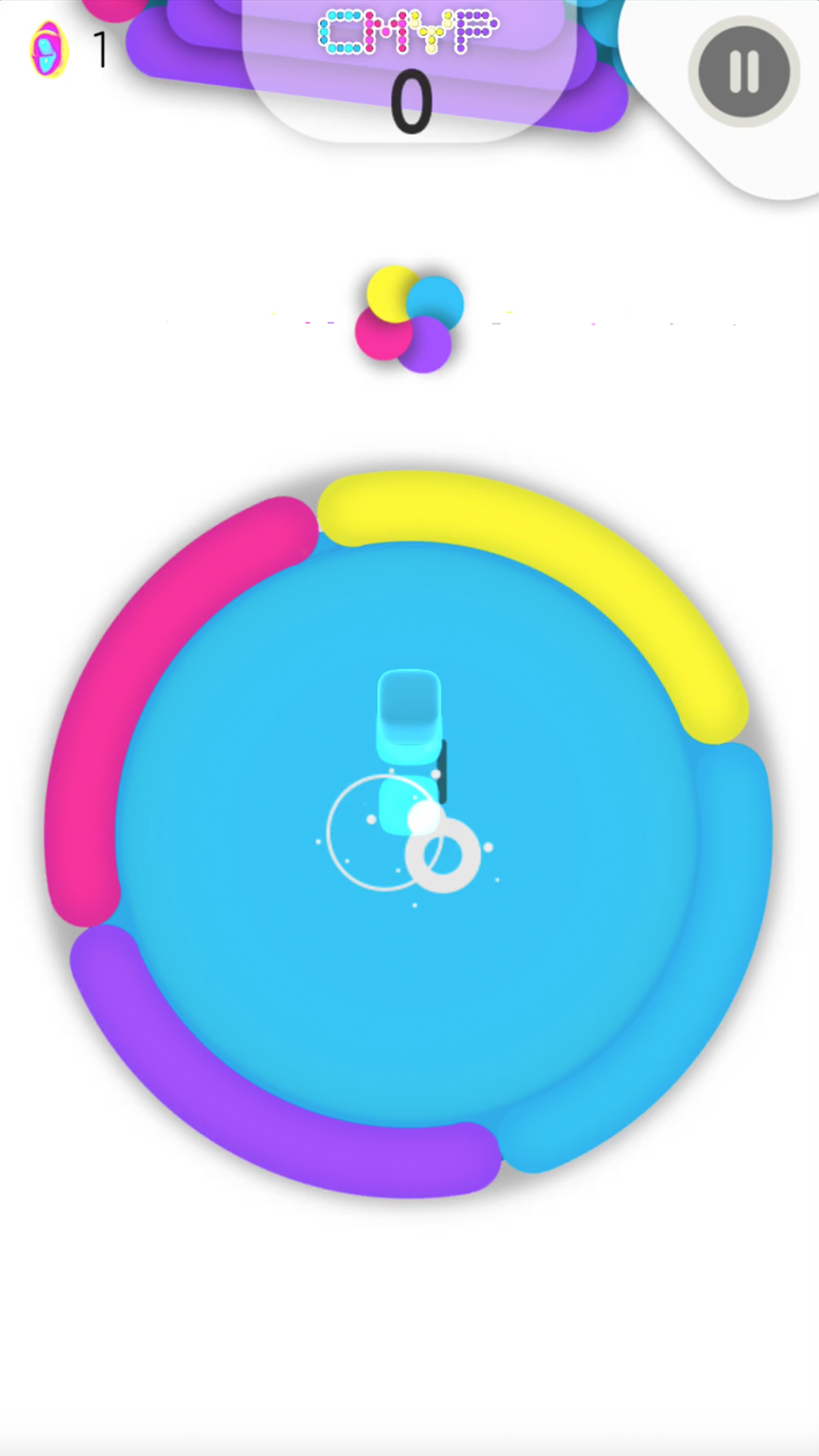Pause the game

pyautogui.click(x=744, y=71)
